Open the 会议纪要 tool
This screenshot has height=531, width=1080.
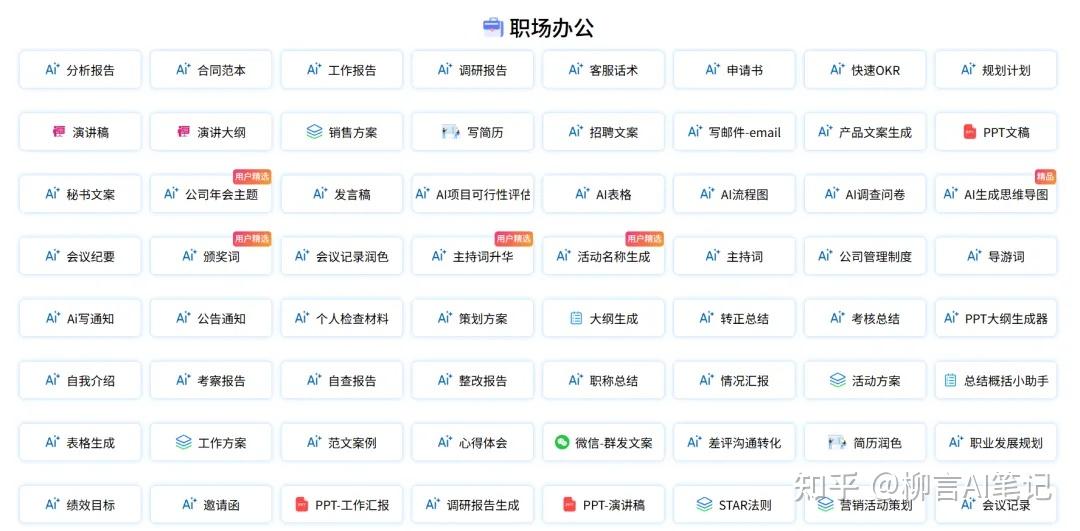coord(80,256)
